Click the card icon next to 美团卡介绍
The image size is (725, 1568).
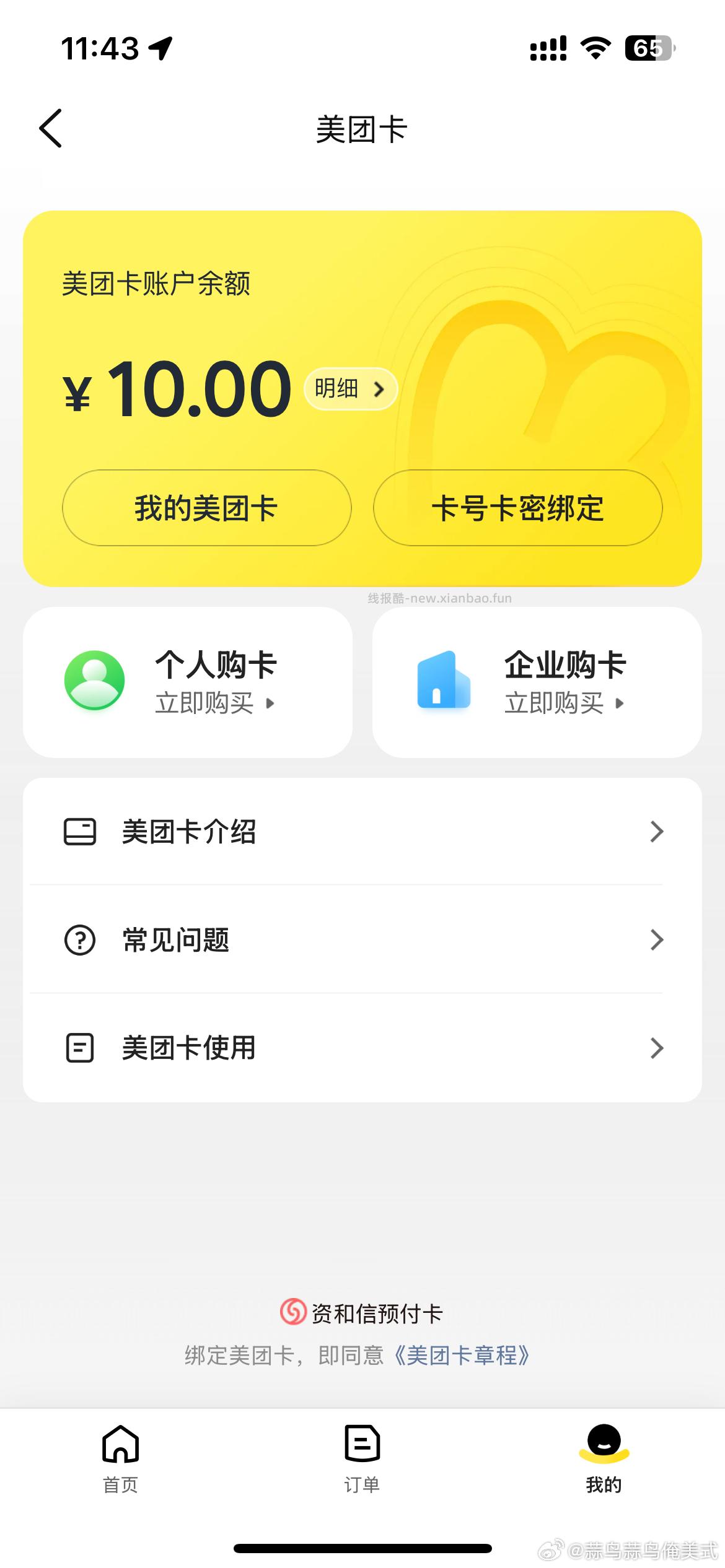coord(80,832)
